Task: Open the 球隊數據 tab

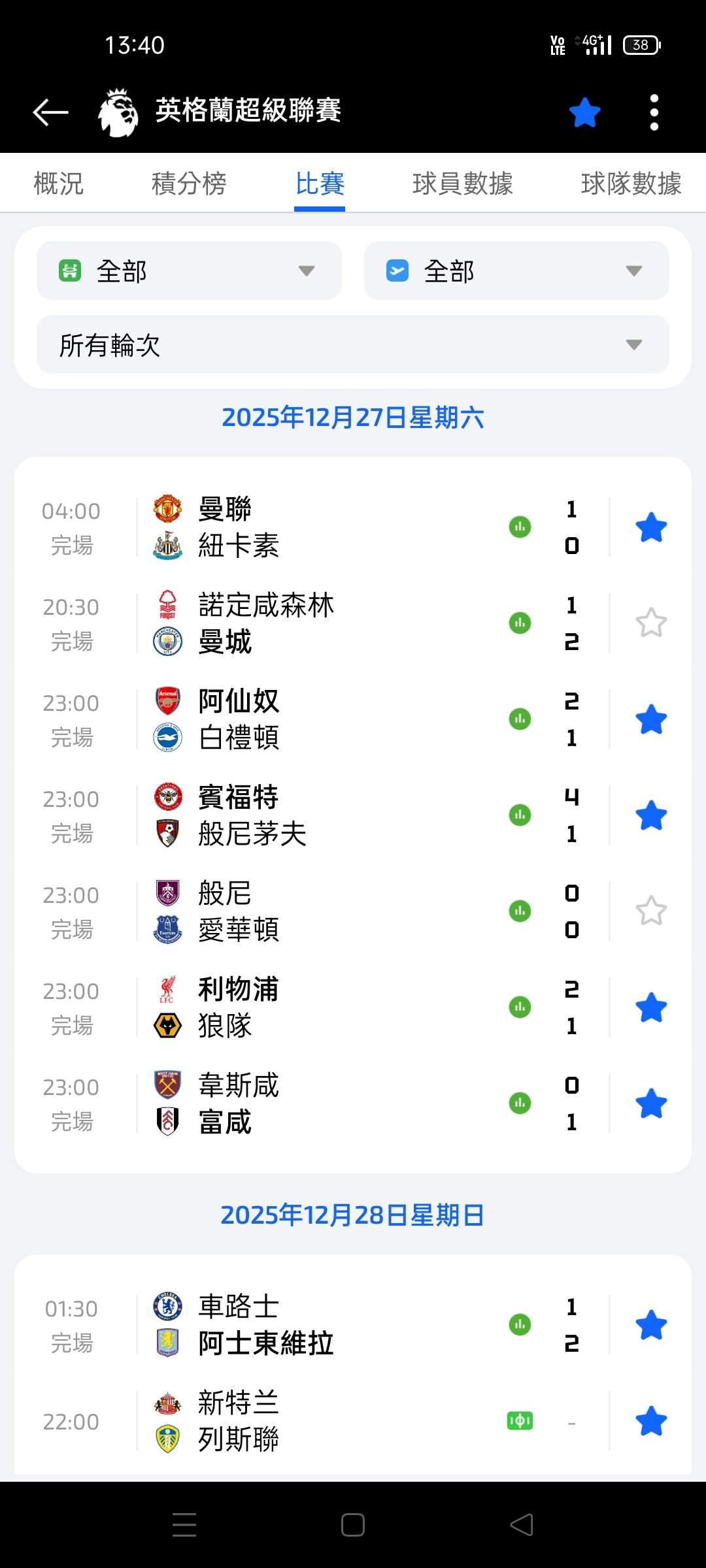Action: pos(630,184)
